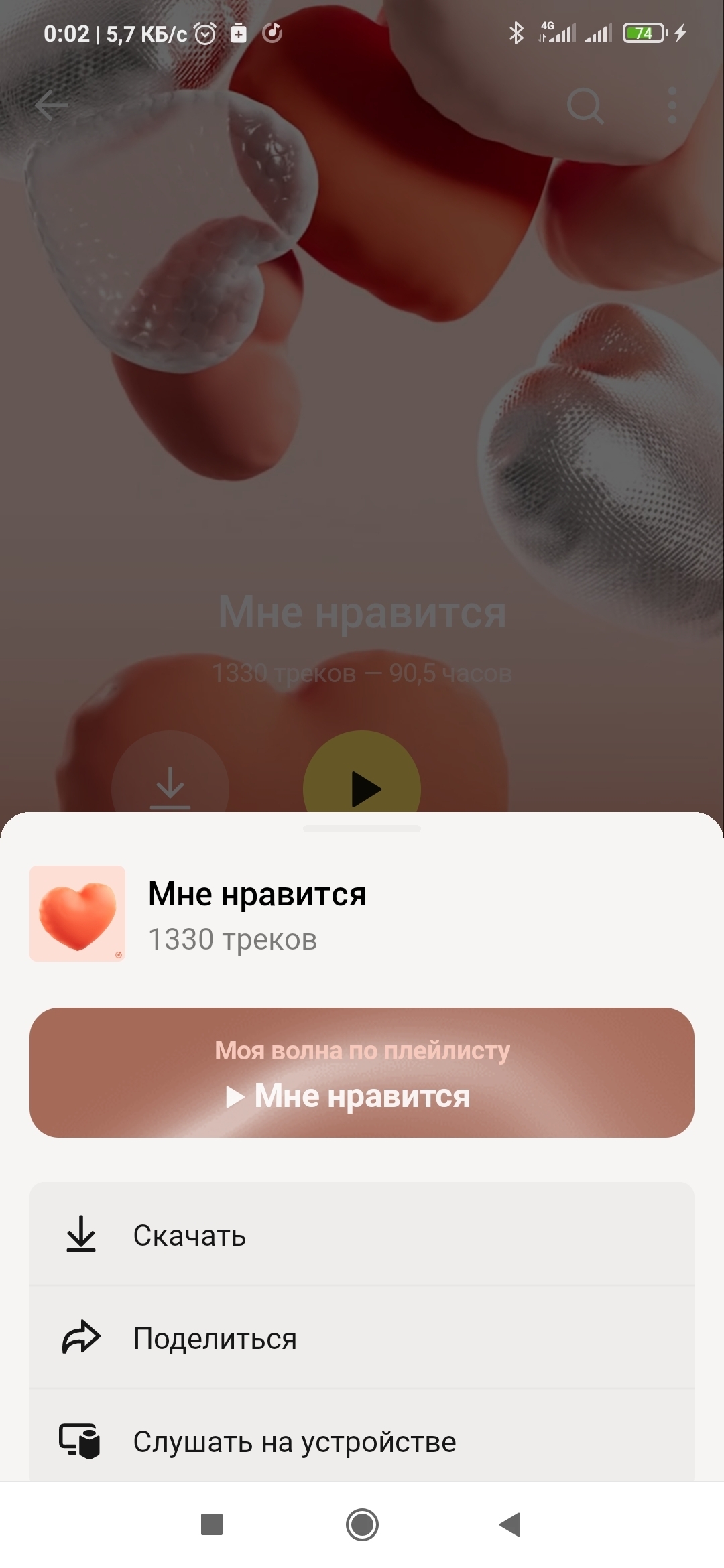Tap the bottom sheet drag handle

click(362, 829)
